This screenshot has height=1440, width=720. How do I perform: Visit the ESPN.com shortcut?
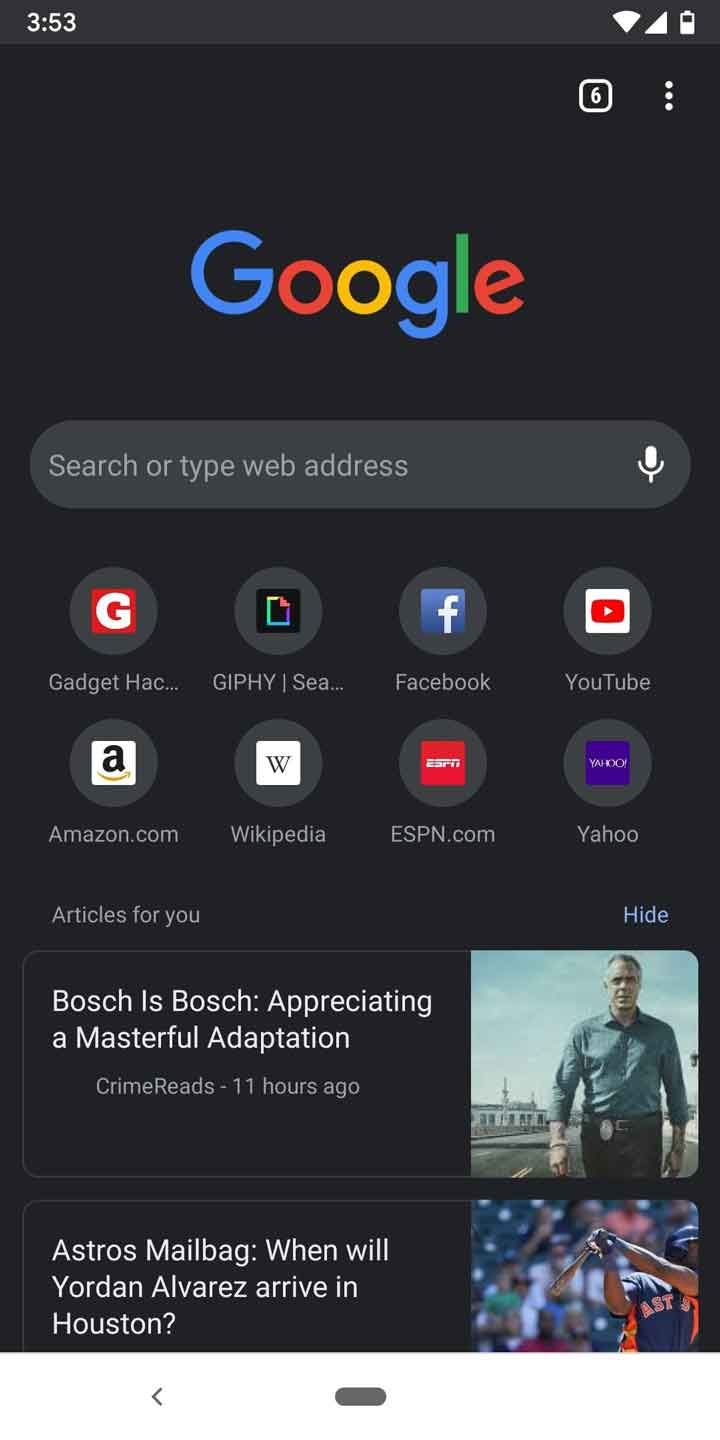tap(442, 763)
